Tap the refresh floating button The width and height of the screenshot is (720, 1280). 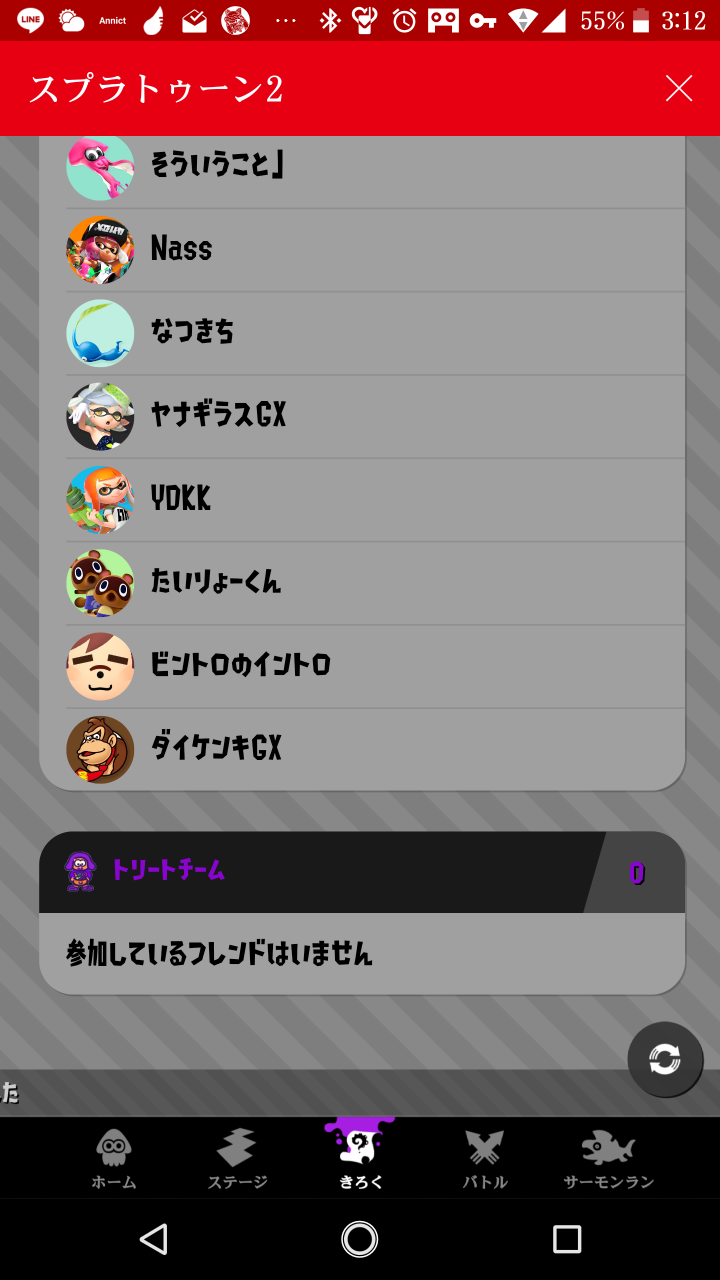665,1059
